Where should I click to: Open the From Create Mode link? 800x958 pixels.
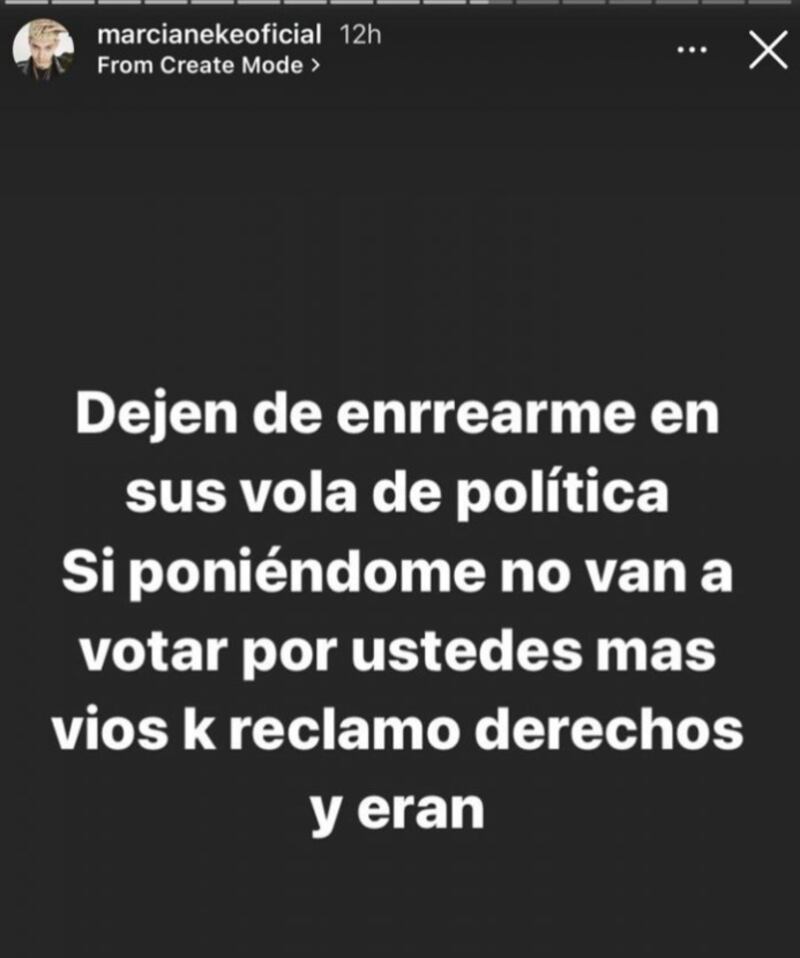pos(208,65)
